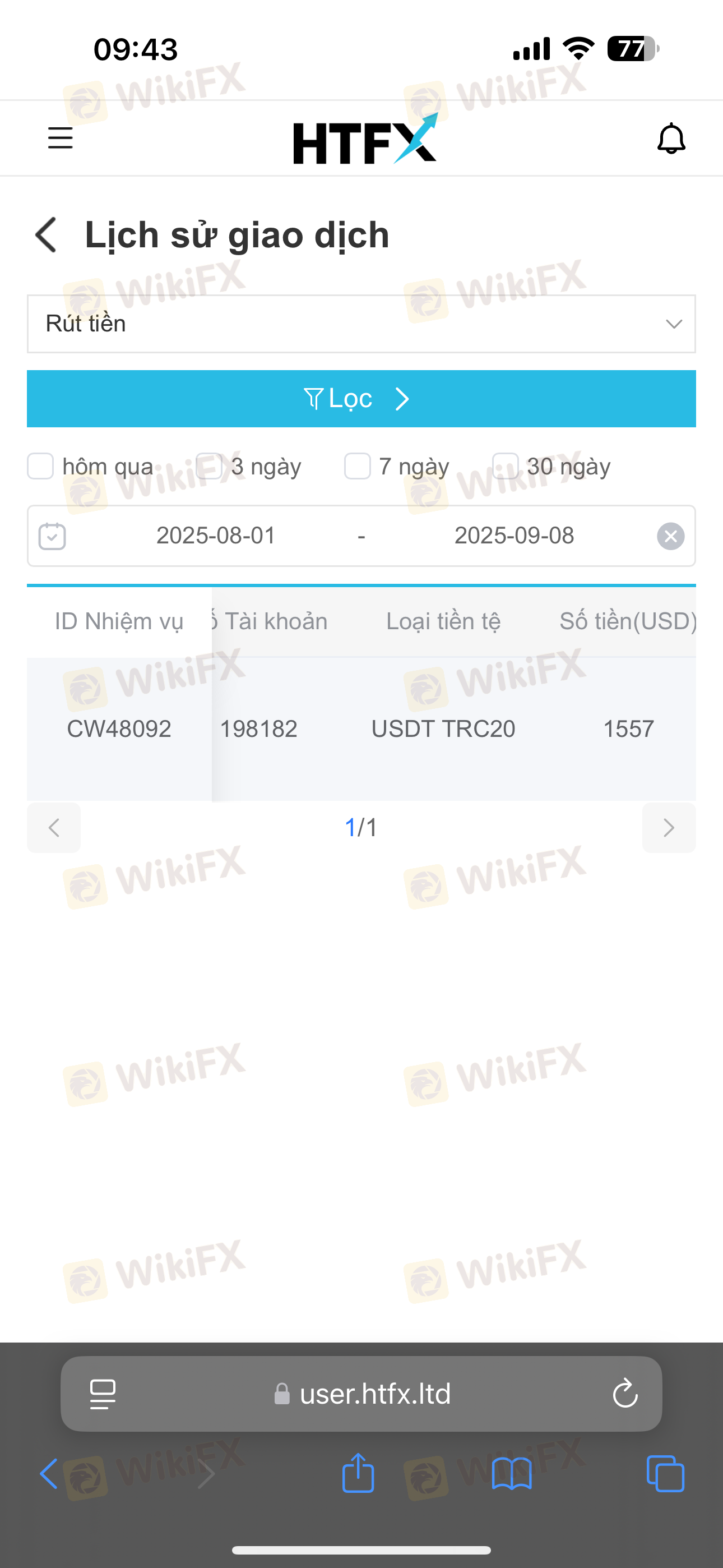723x1568 pixels.
Task: Expand the Rút tiền dropdown
Action: [361, 324]
